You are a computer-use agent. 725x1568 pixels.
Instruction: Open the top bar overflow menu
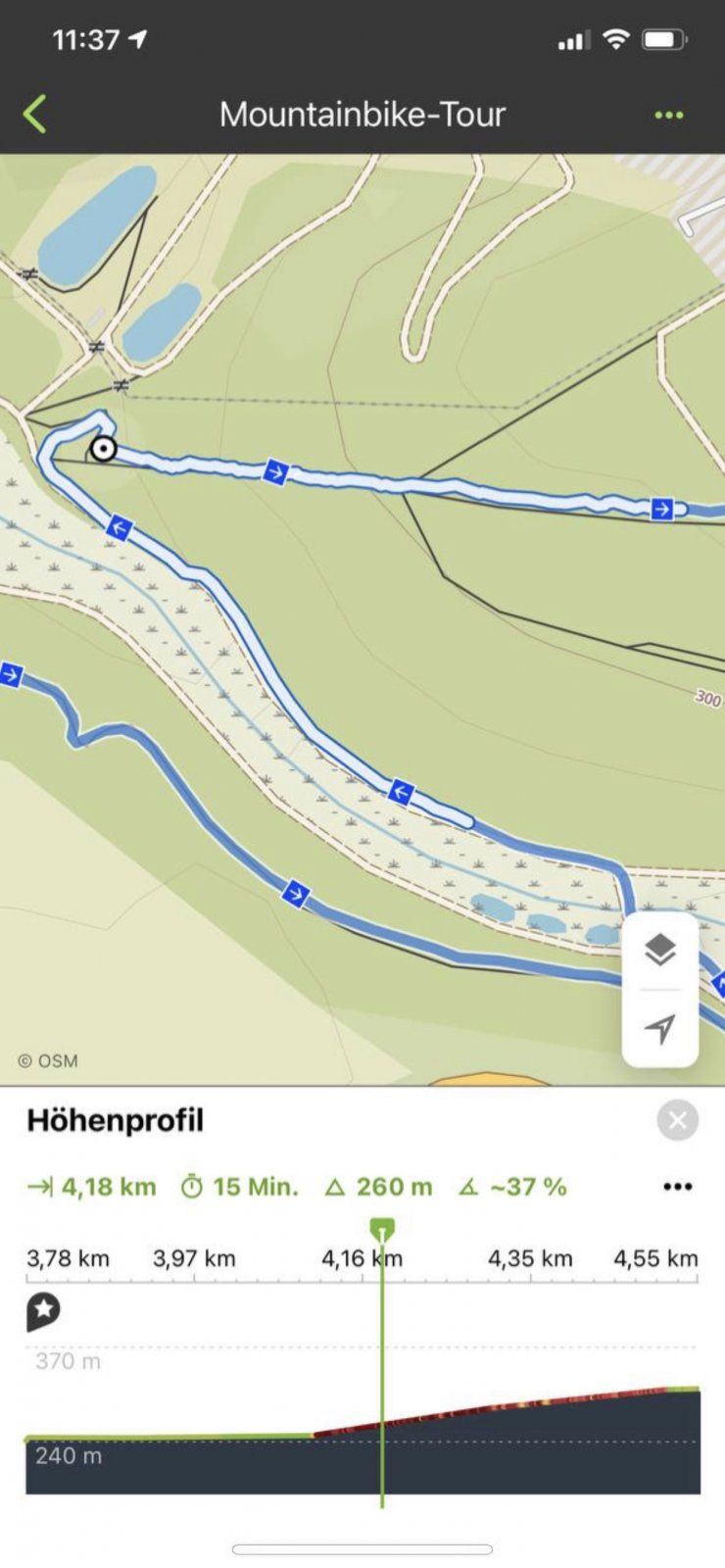point(668,116)
